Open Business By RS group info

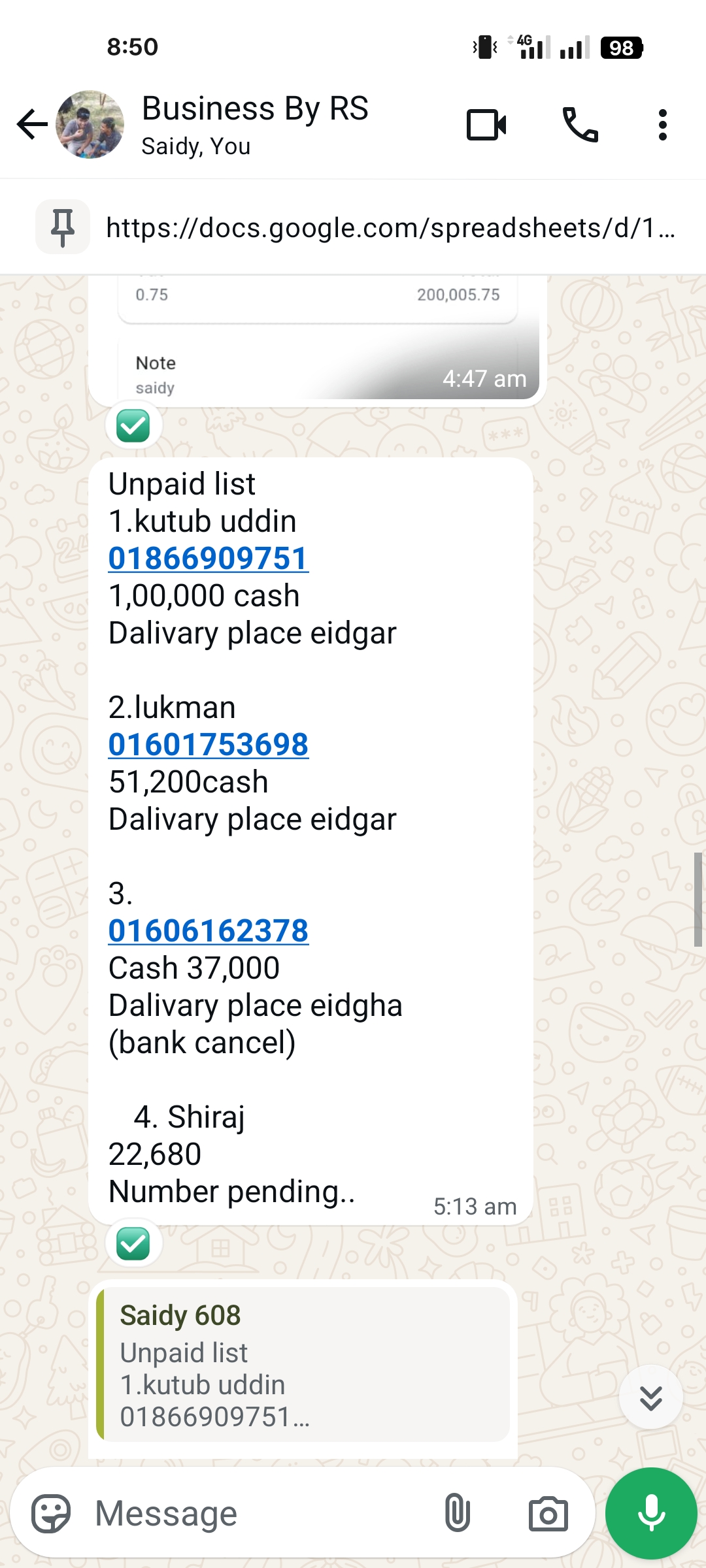pos(255,124)
